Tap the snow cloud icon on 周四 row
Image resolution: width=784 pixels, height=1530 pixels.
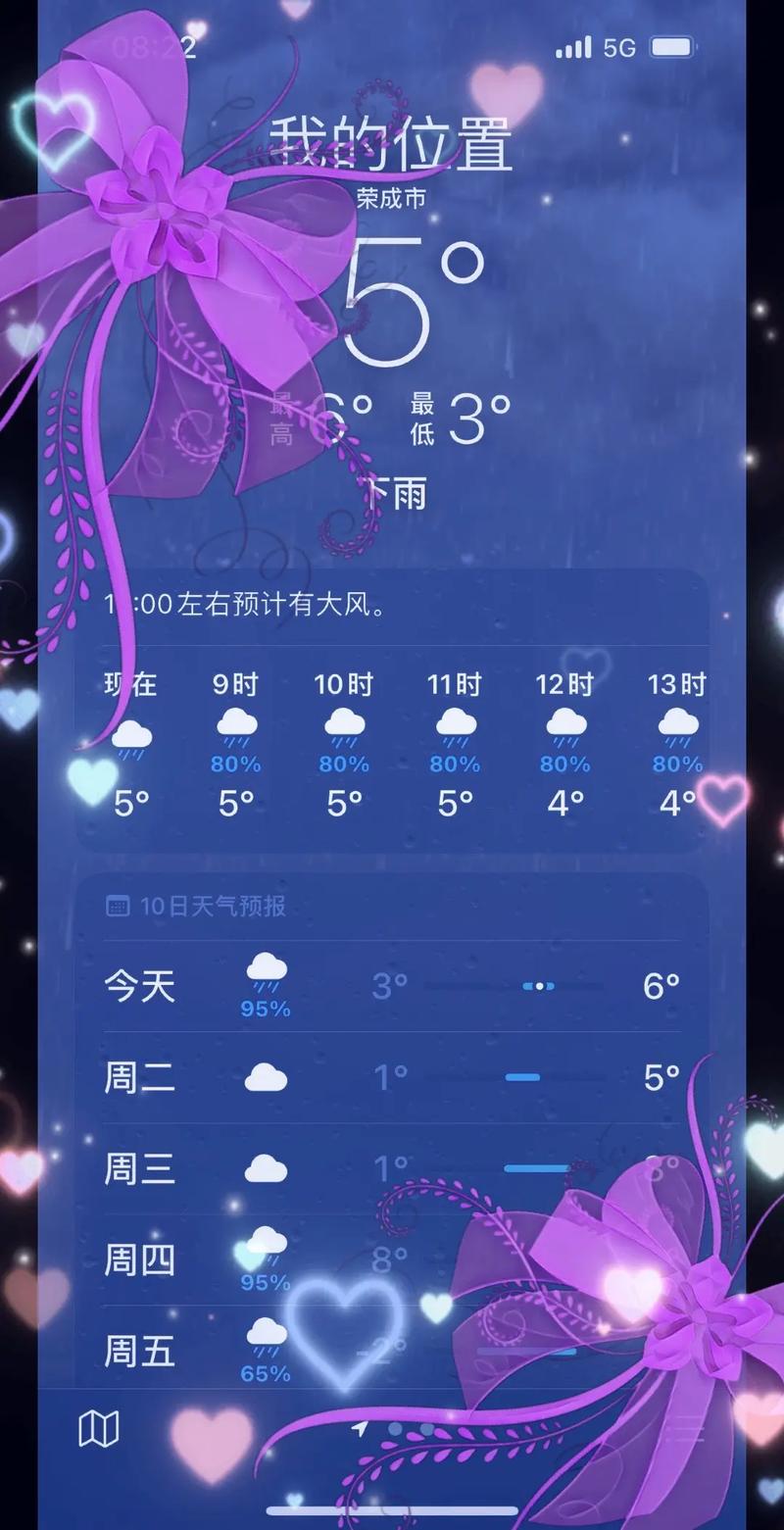[263, 1243]
